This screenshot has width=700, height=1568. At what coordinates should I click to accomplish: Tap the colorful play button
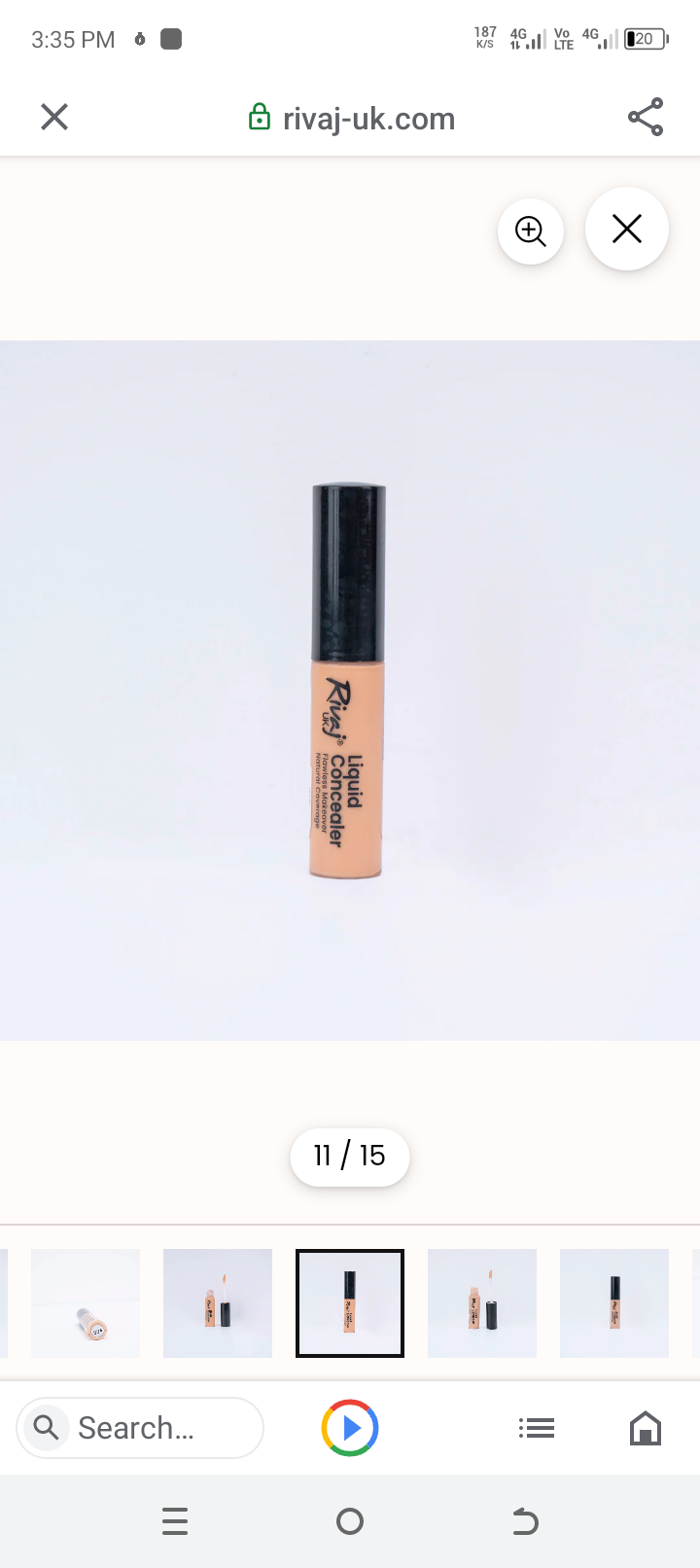point(350,1428)
